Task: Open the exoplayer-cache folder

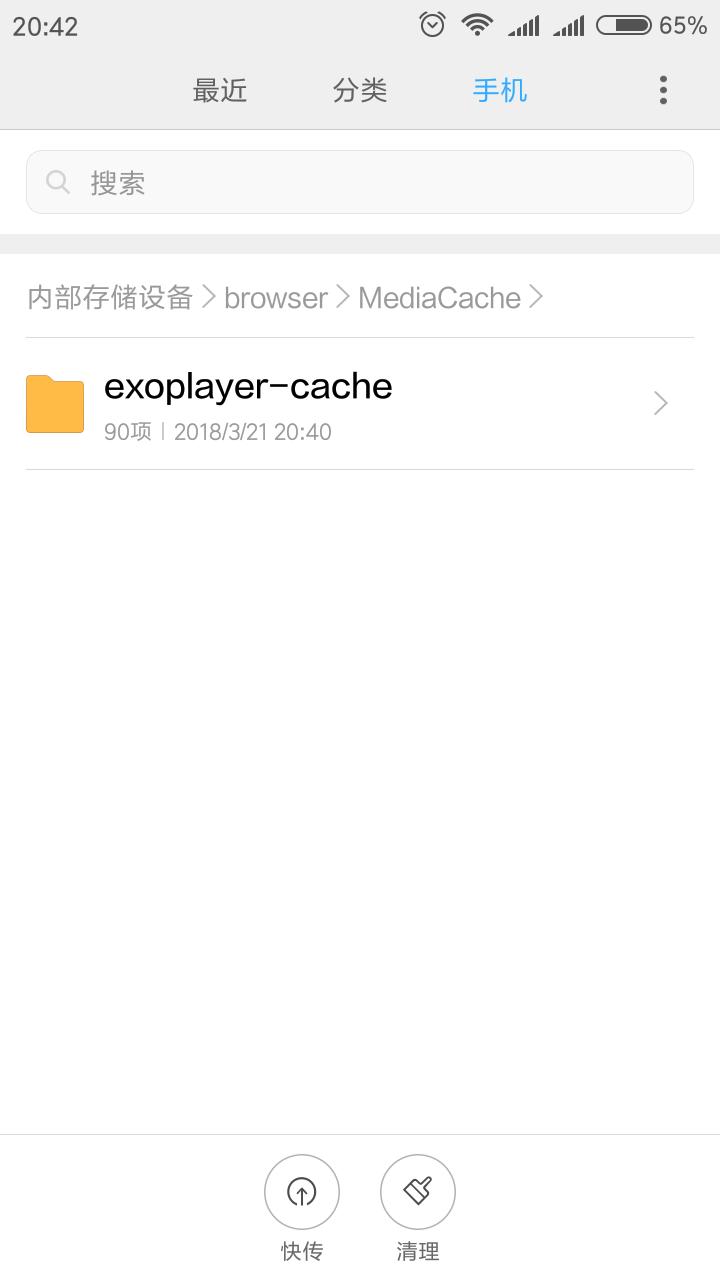Action: (247, 388)
